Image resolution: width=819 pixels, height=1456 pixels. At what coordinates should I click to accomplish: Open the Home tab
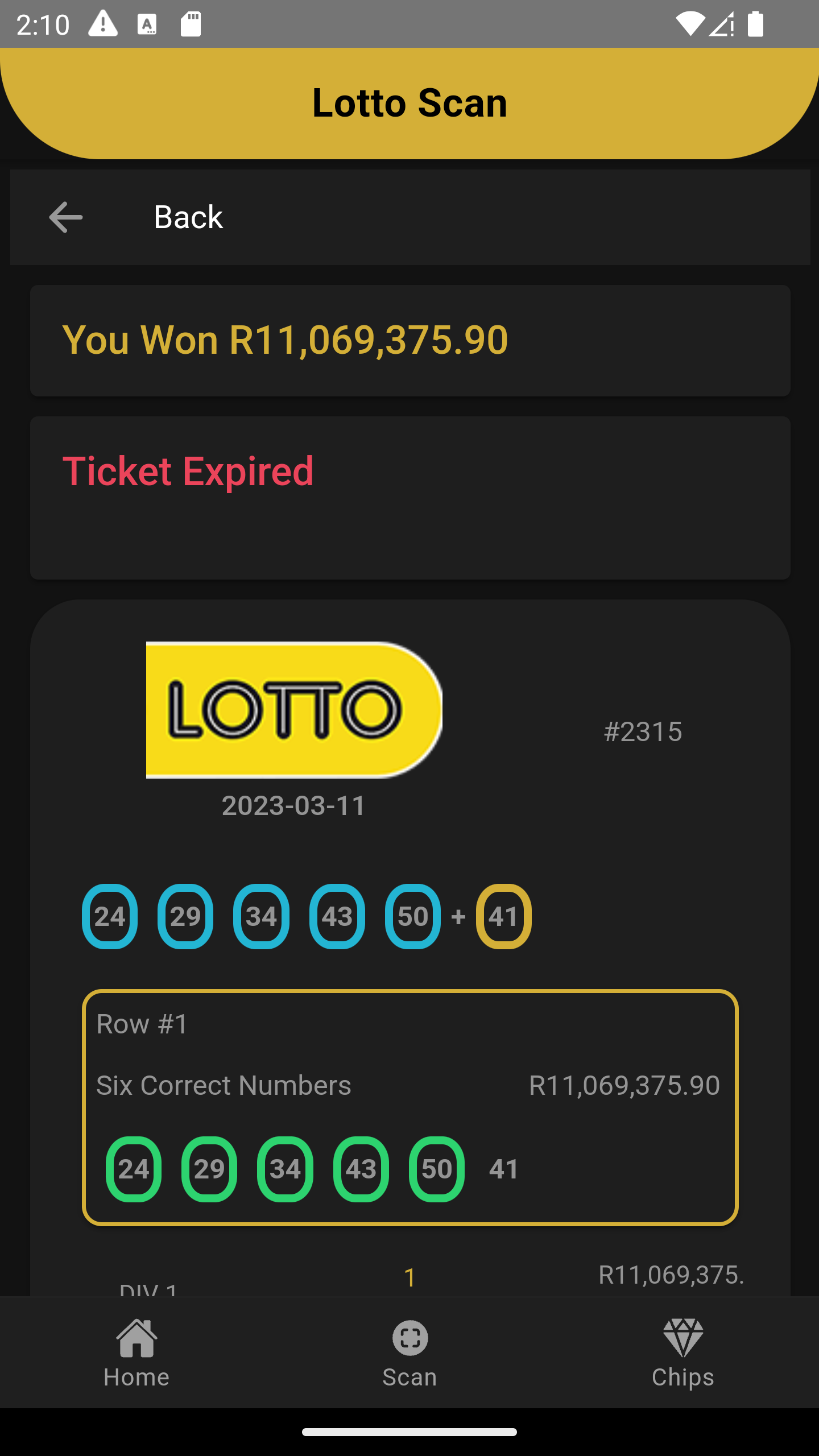tap(136, 1354)
